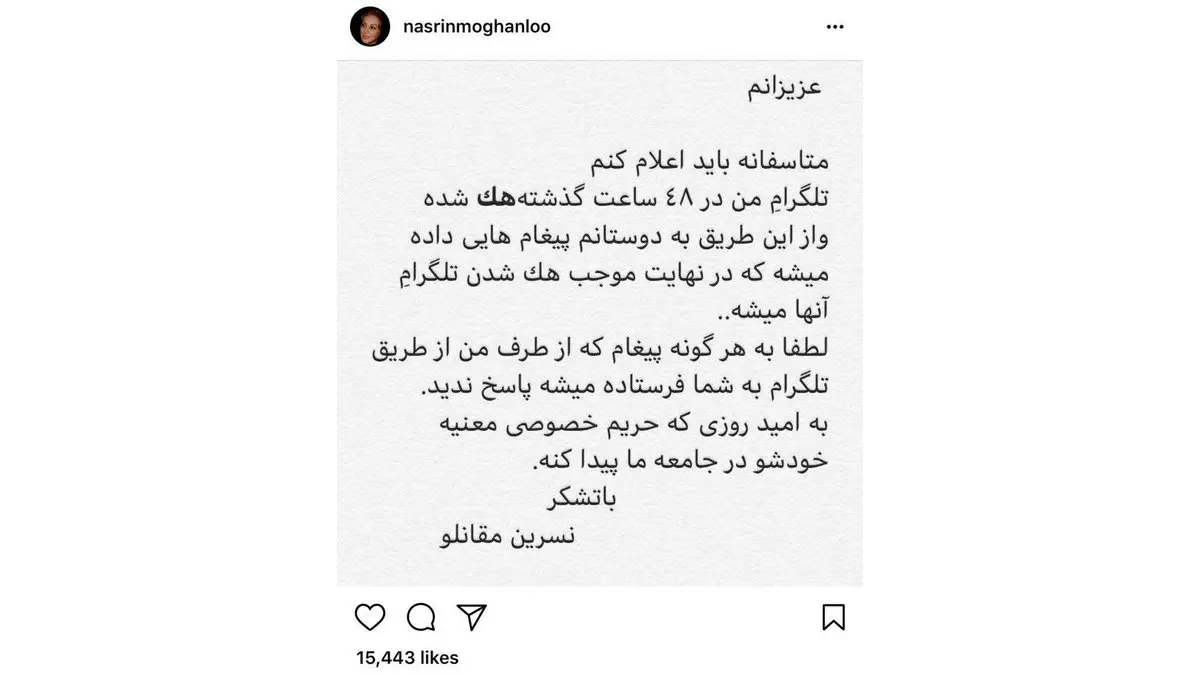
Task: Open the comments on this post
Action: [x=421, y=617]
